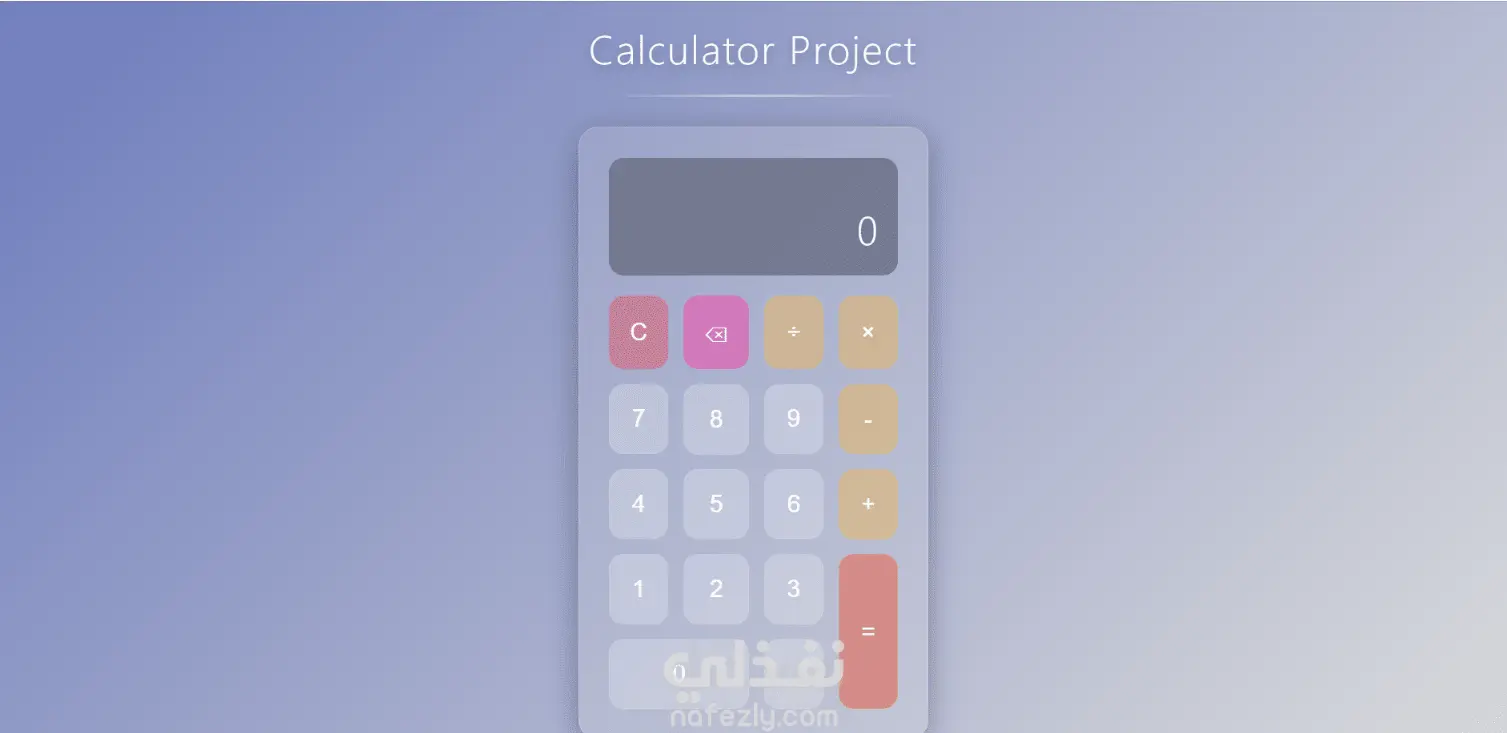Select the multiplication operator
This screenshot has height=733, width=1507.
[x=868, y=332]
